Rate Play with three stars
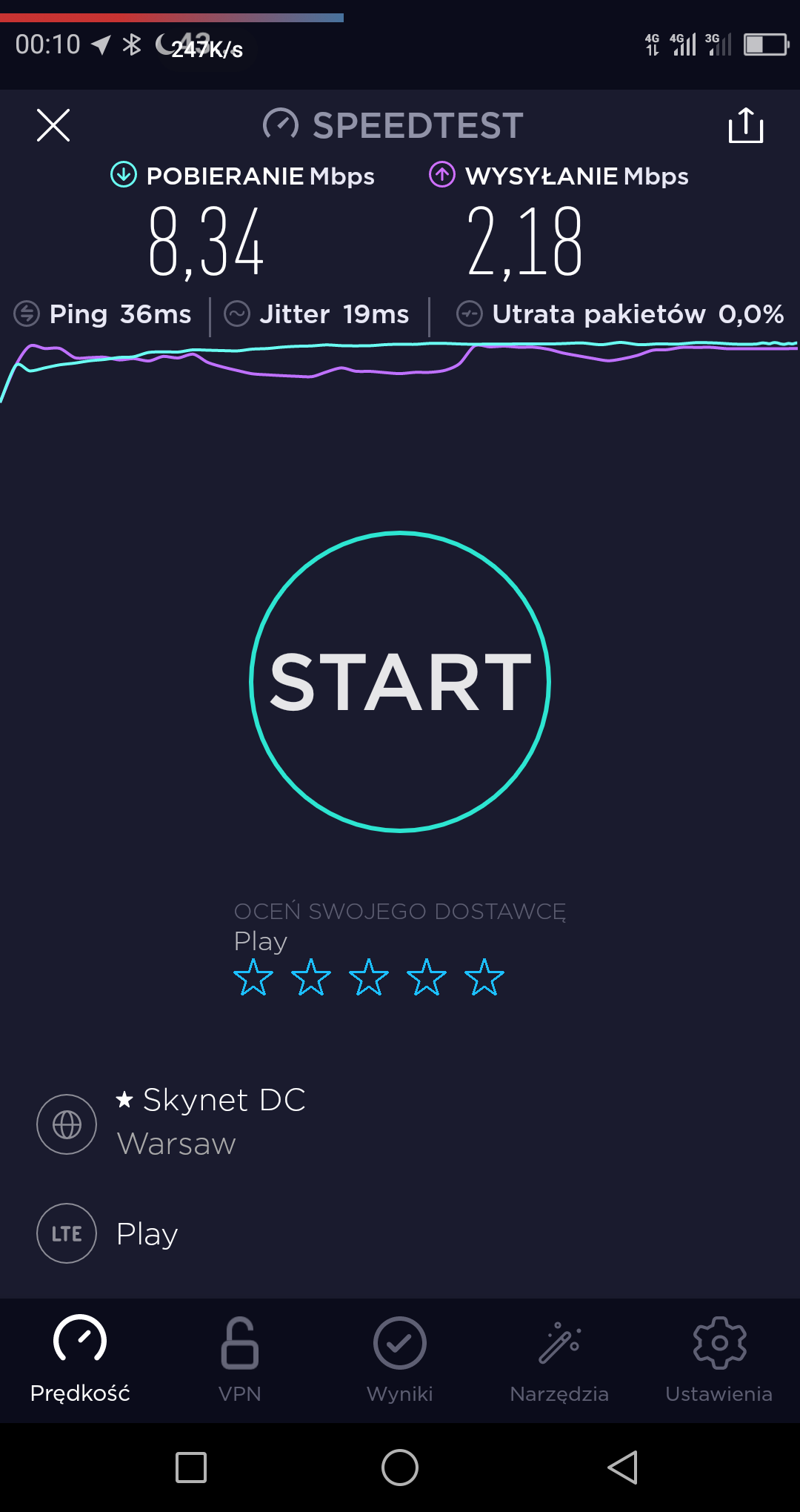The image size is (800, 1512). pos(369,978)
